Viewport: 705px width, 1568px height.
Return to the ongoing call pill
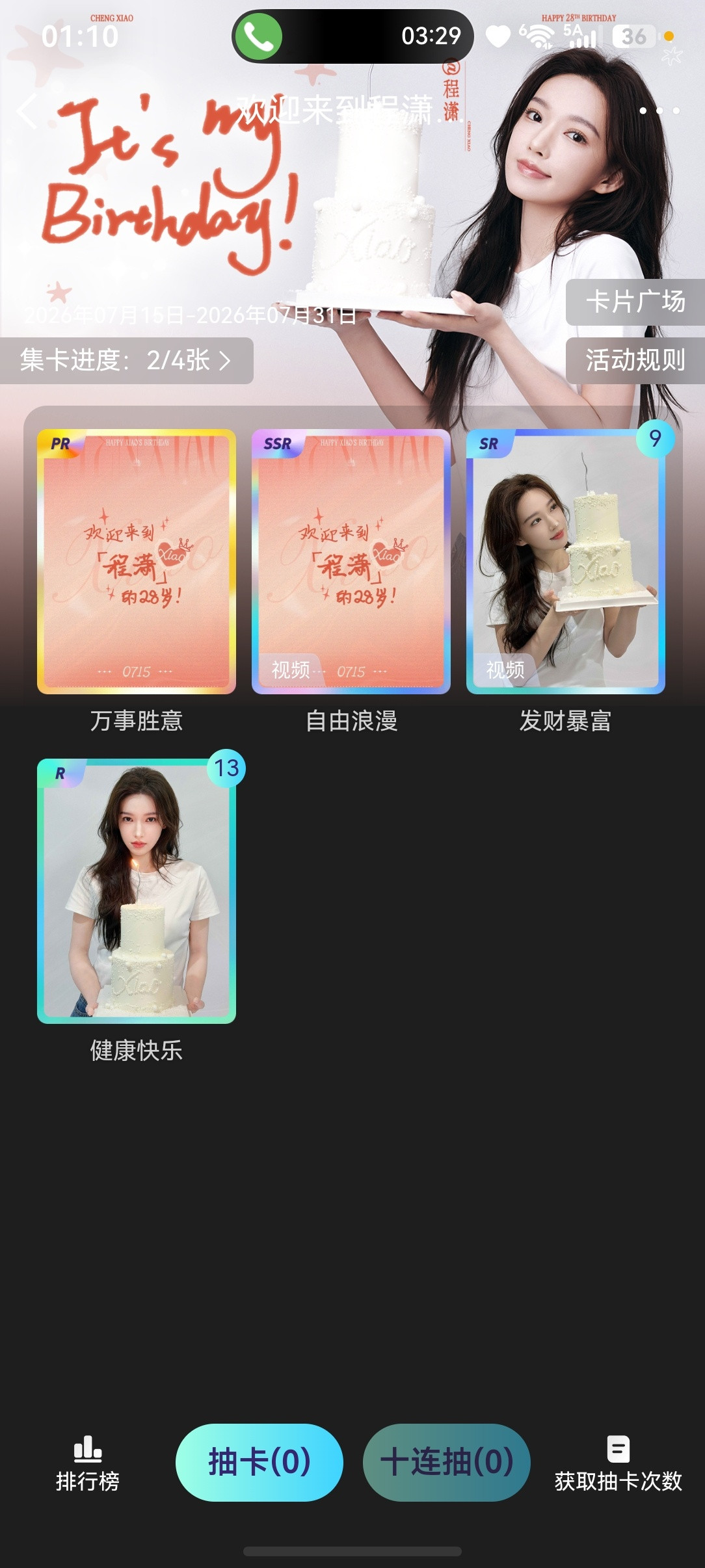[352, 36]
